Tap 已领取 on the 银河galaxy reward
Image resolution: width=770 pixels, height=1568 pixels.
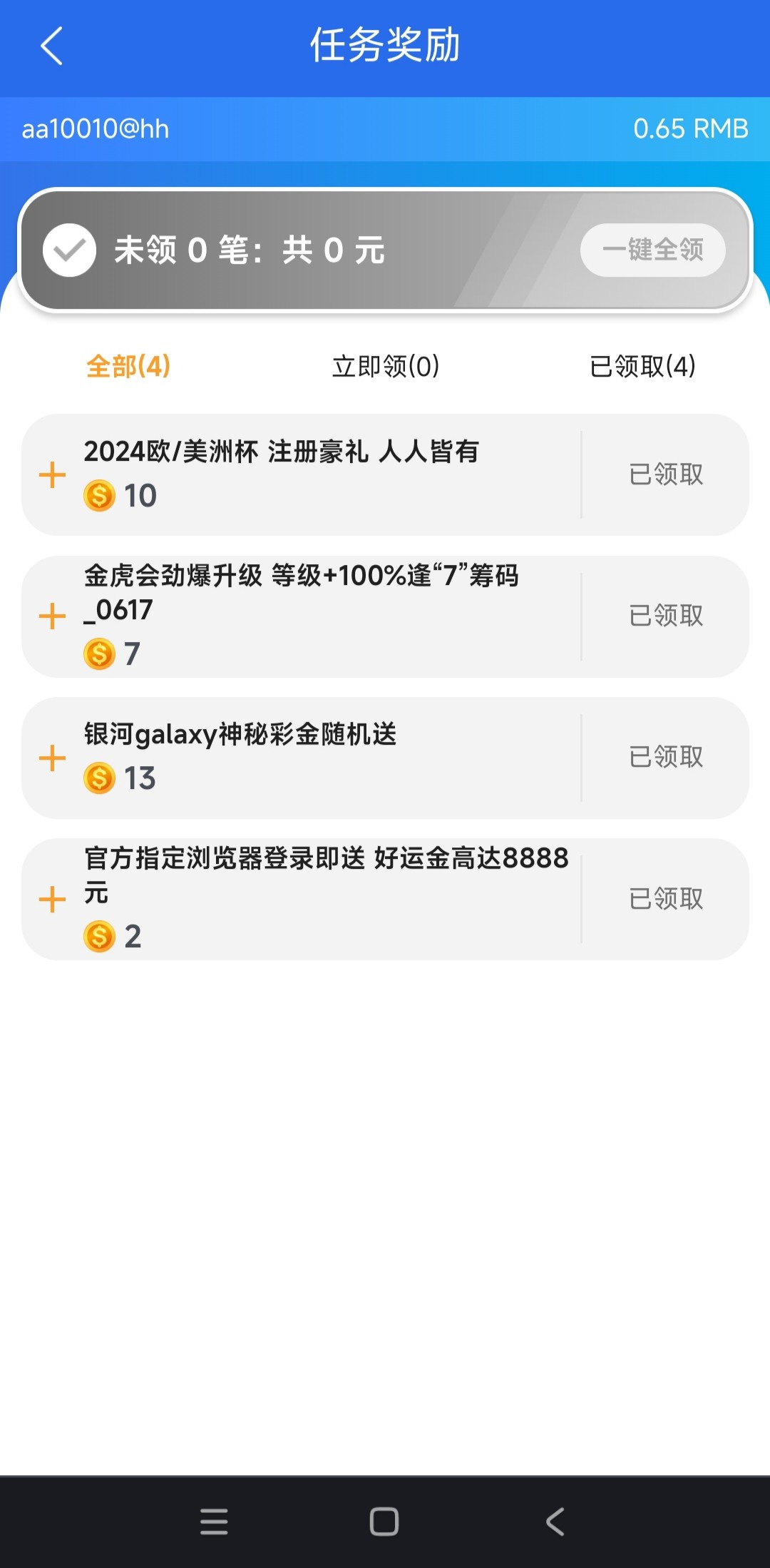tap(666, 757)
